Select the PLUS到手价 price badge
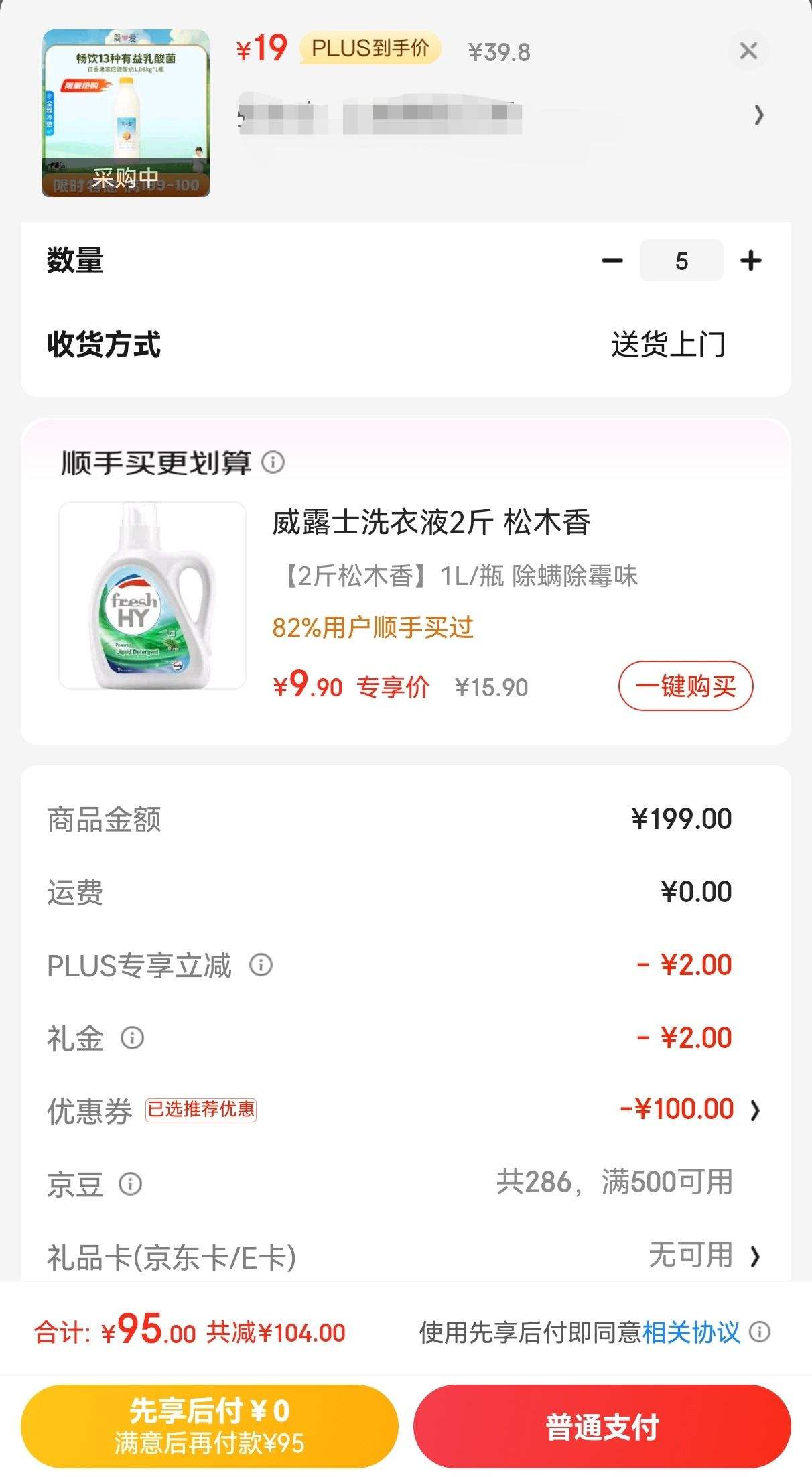Image resolution: width=812 pixels, height=1477 pixels. tap(369, 49)
